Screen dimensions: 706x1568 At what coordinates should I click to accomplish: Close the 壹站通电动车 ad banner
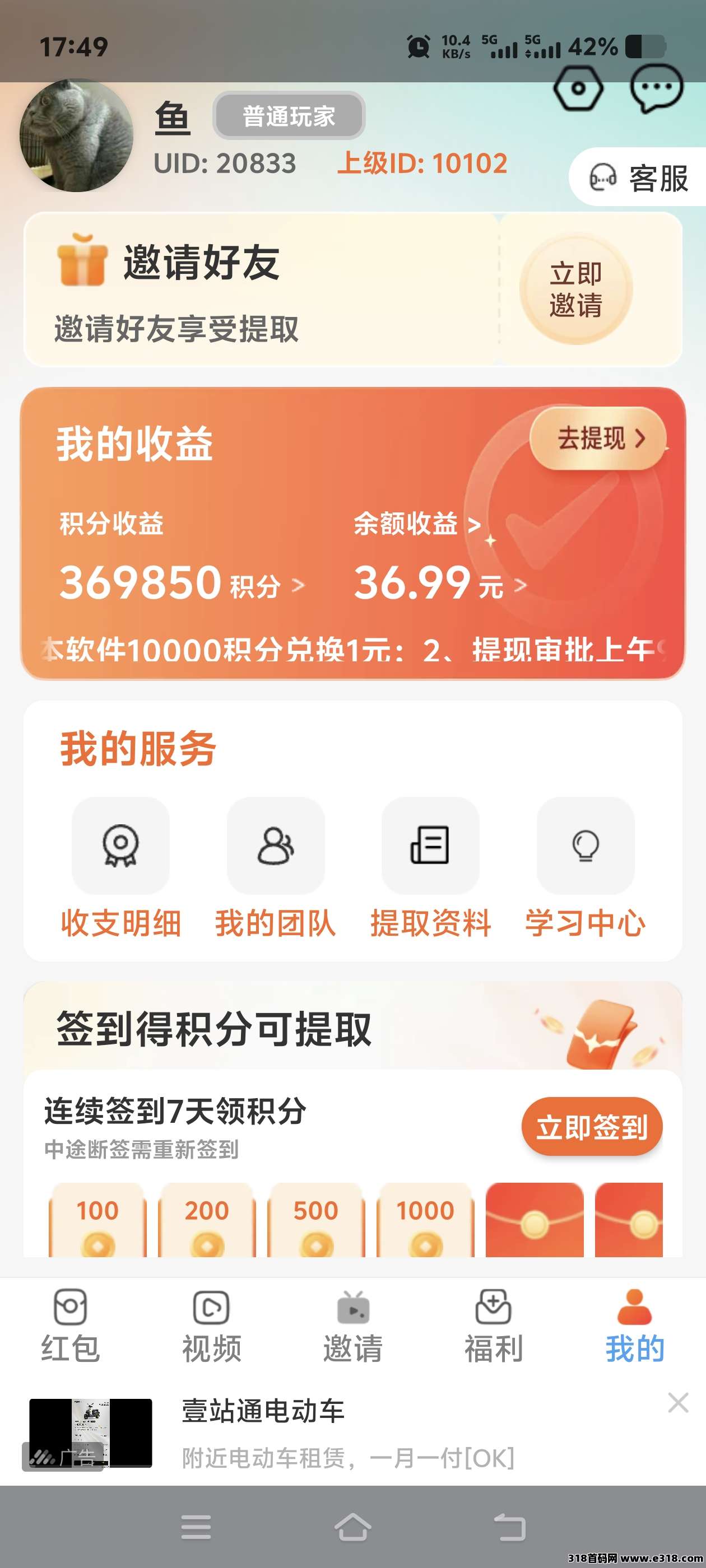678,1402
